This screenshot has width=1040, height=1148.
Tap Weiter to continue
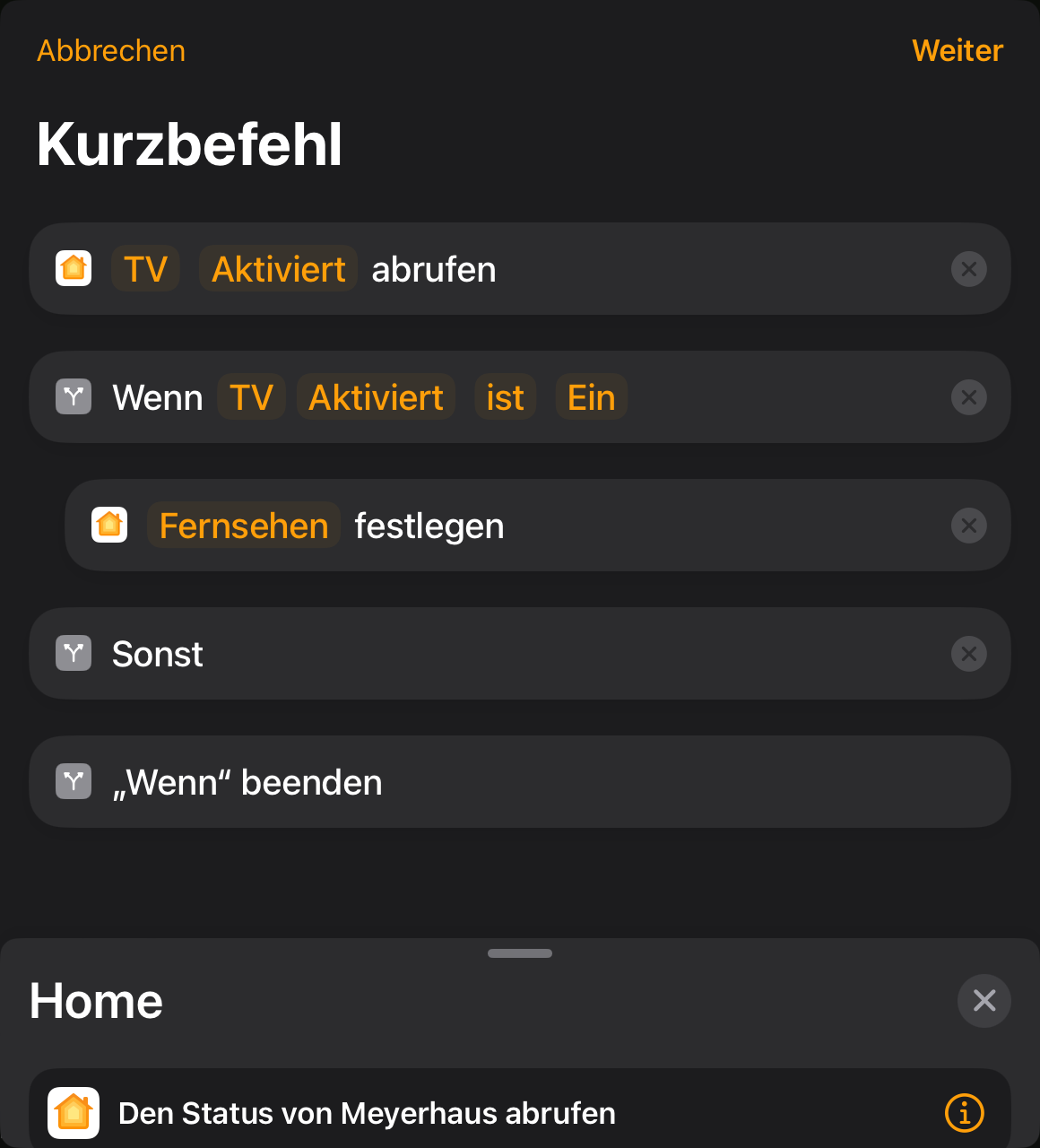957,51
